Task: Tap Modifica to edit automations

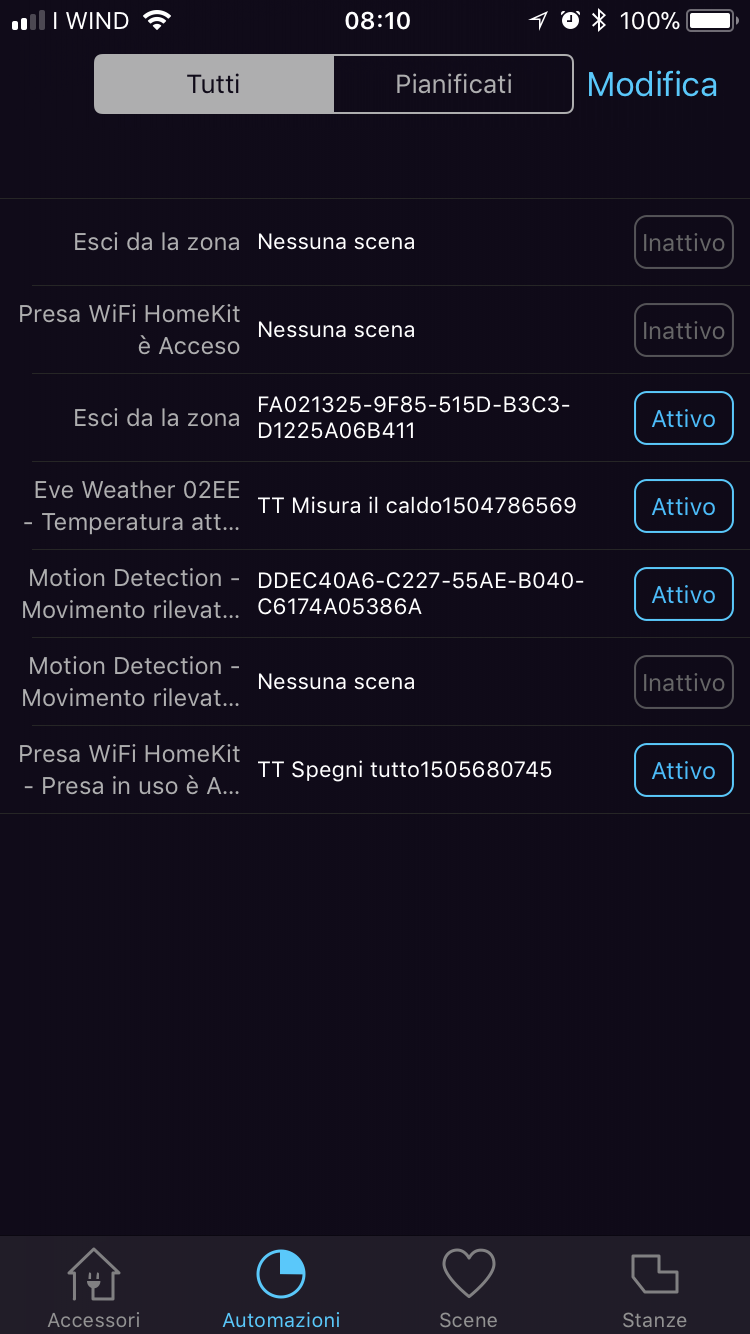Action: (x=652, y=85)
